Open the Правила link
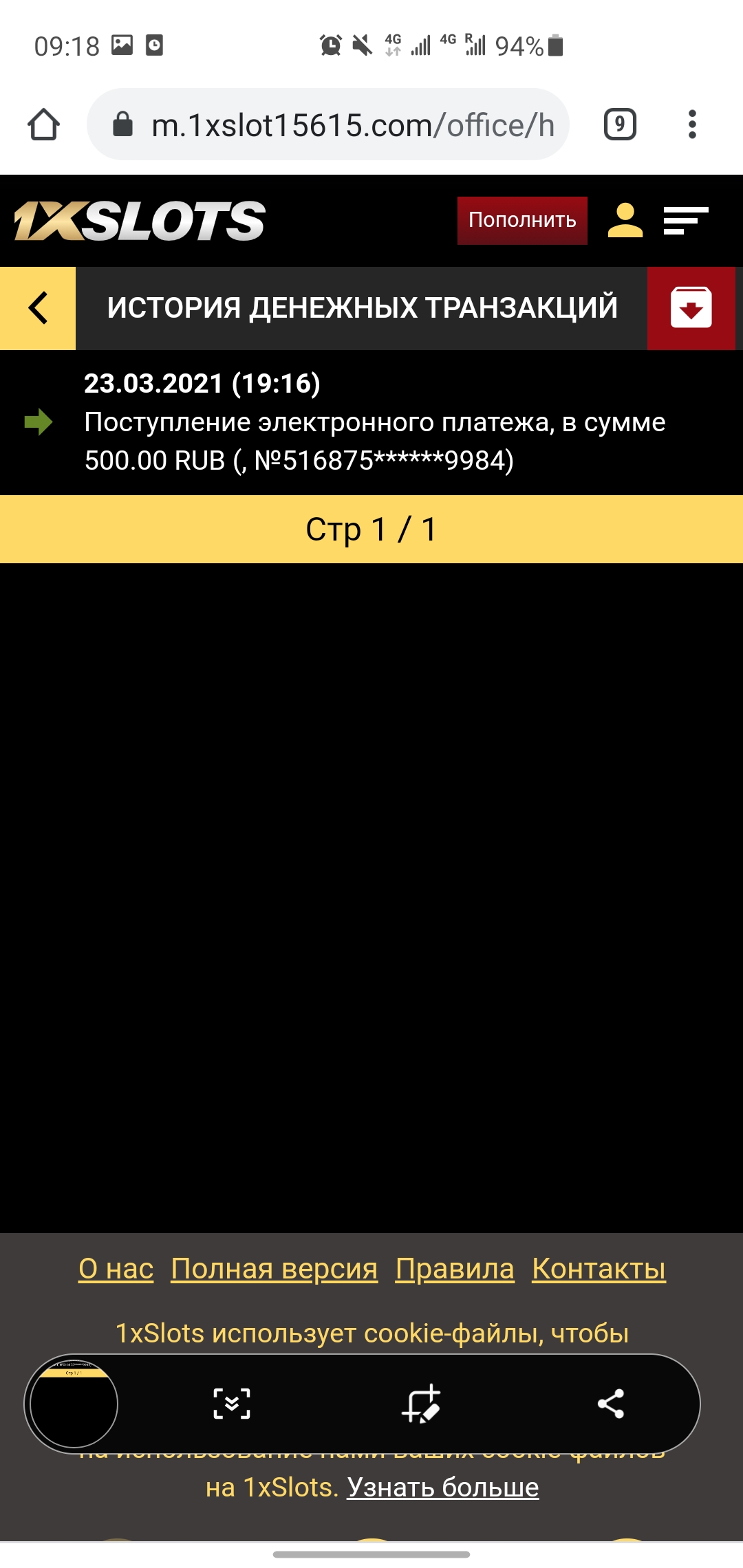Screen dimensions: 743x1568 pos(455,1269)
